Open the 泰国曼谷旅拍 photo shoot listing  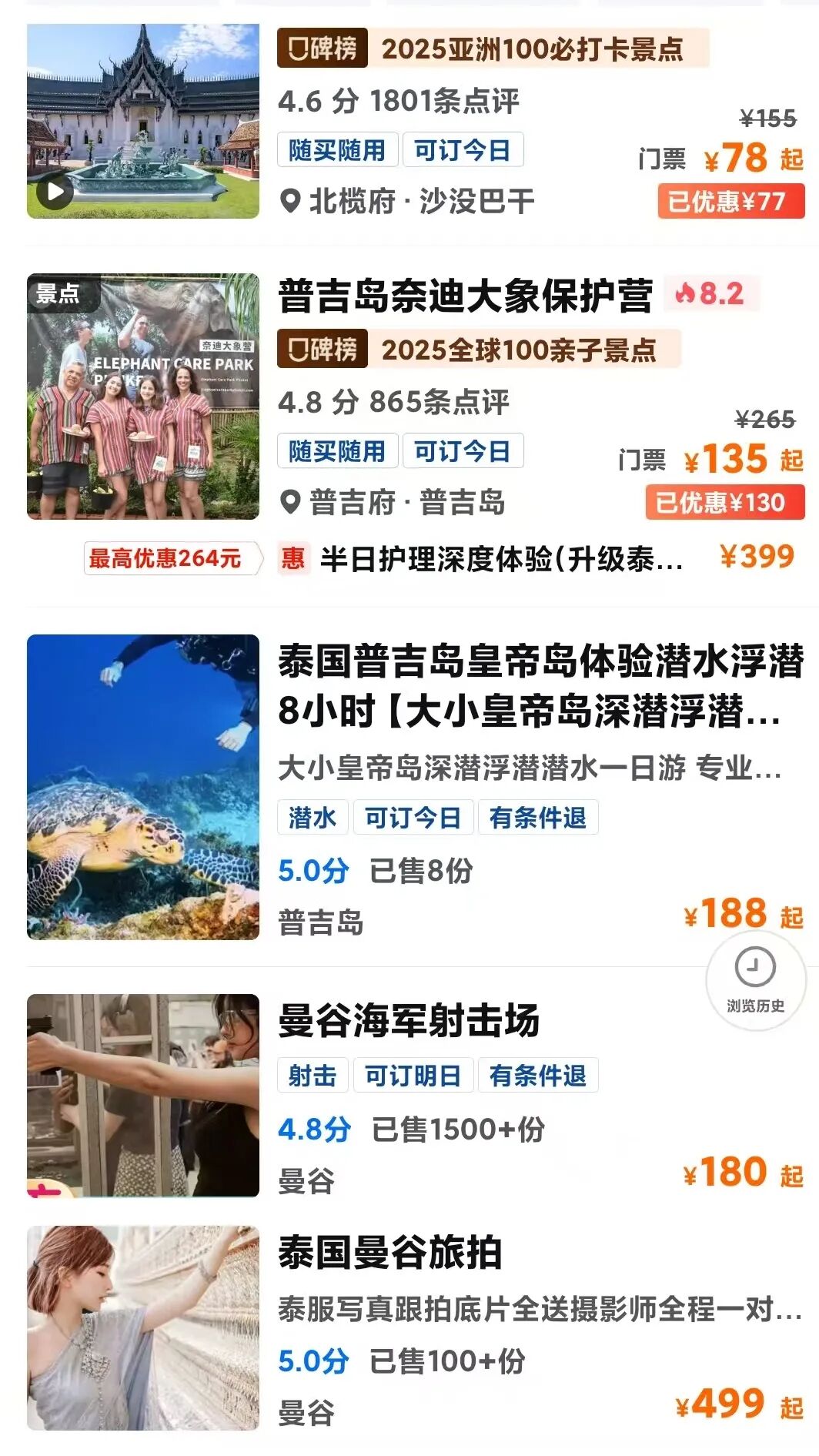pos(389,1252)
